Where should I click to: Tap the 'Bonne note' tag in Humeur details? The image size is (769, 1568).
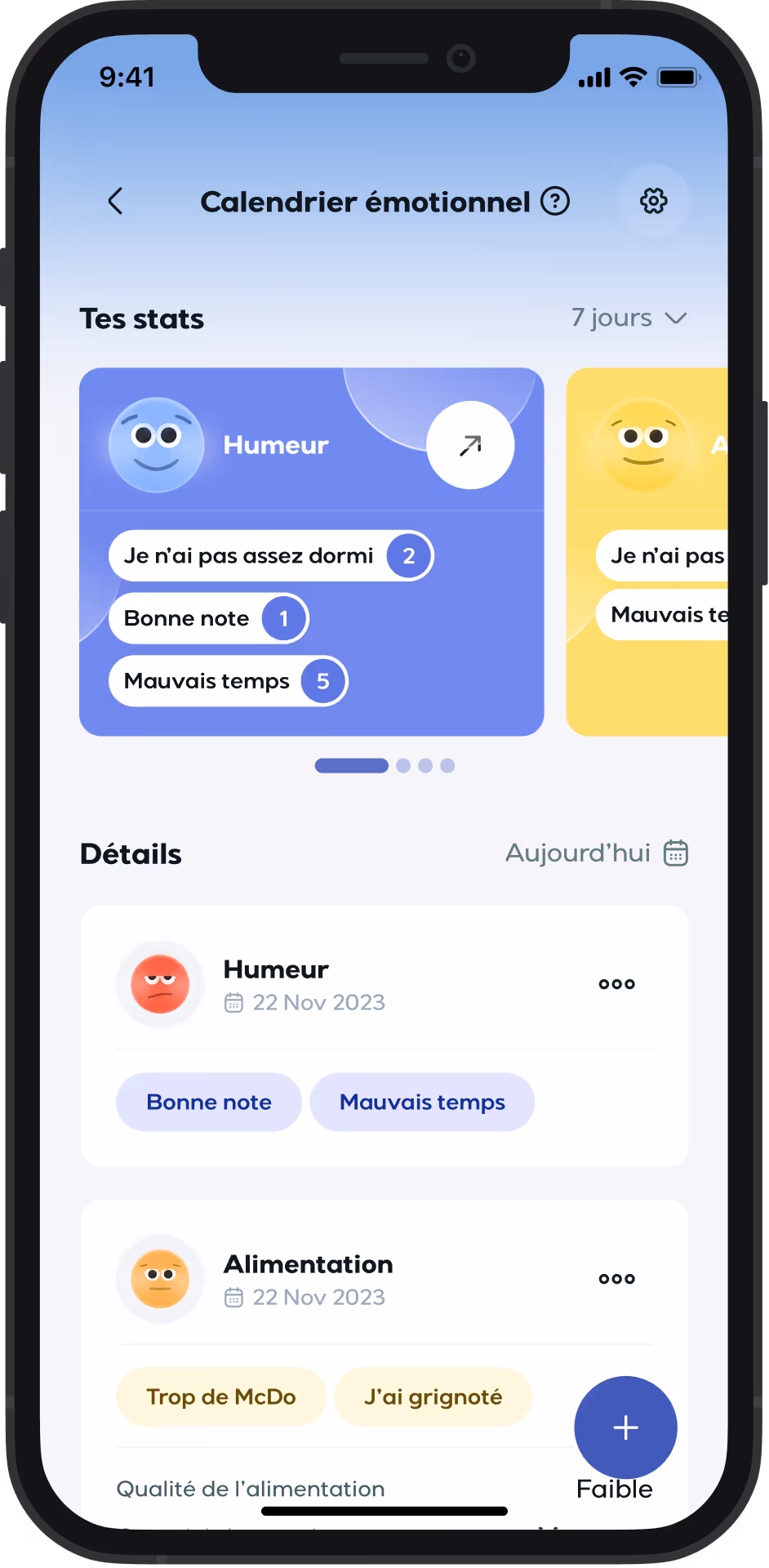[x=209, y=1102]
